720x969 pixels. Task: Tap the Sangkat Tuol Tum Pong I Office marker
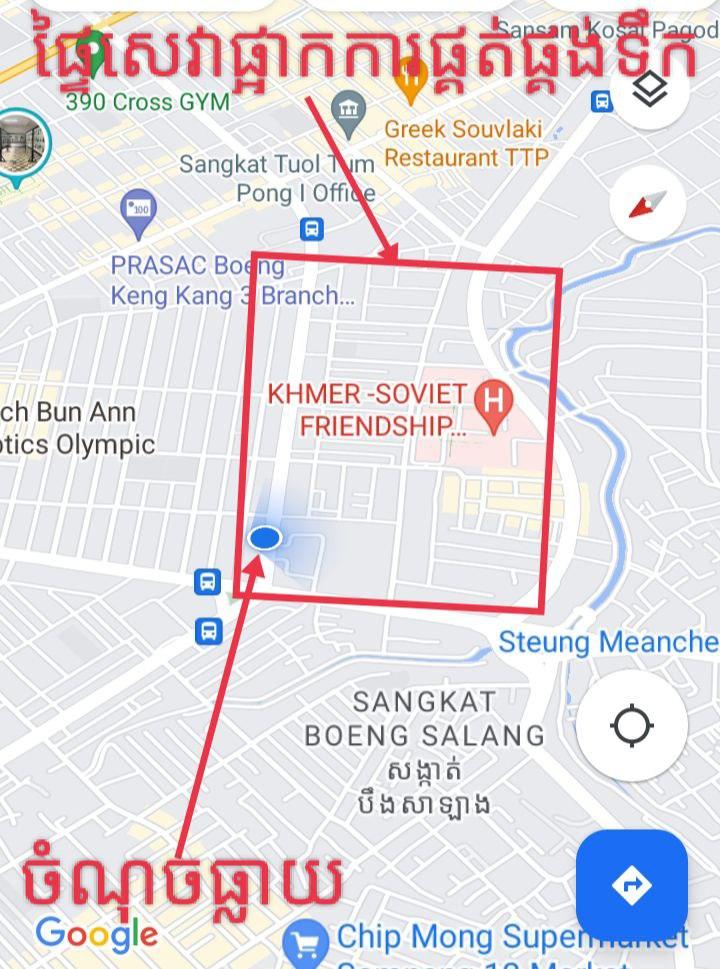349,106
